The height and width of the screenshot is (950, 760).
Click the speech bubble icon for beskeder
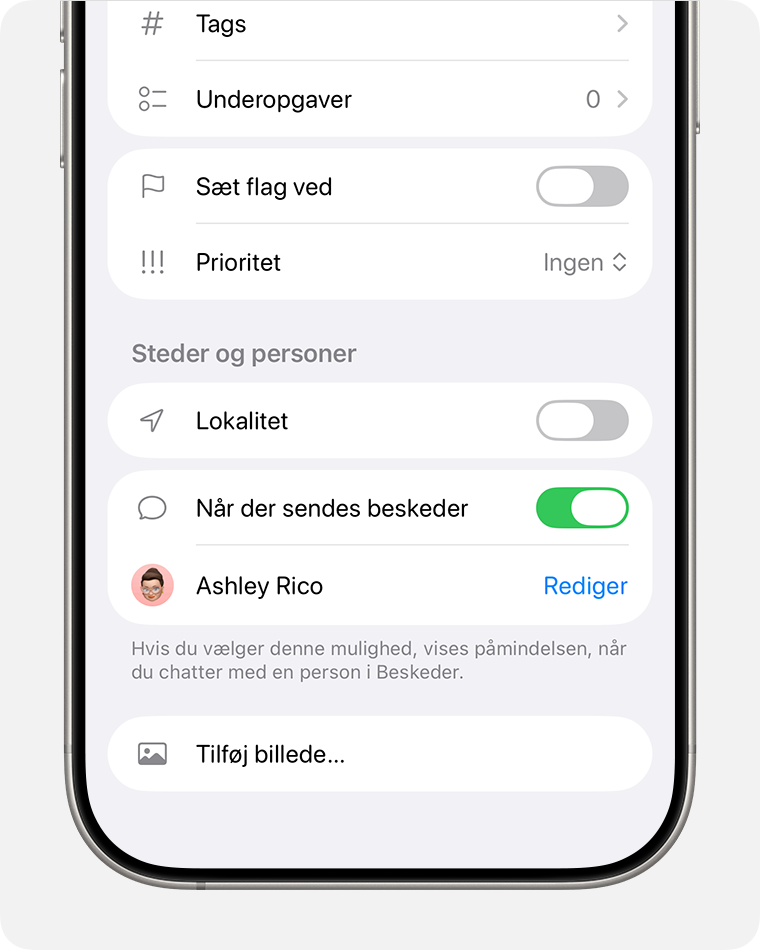[151, 508]
